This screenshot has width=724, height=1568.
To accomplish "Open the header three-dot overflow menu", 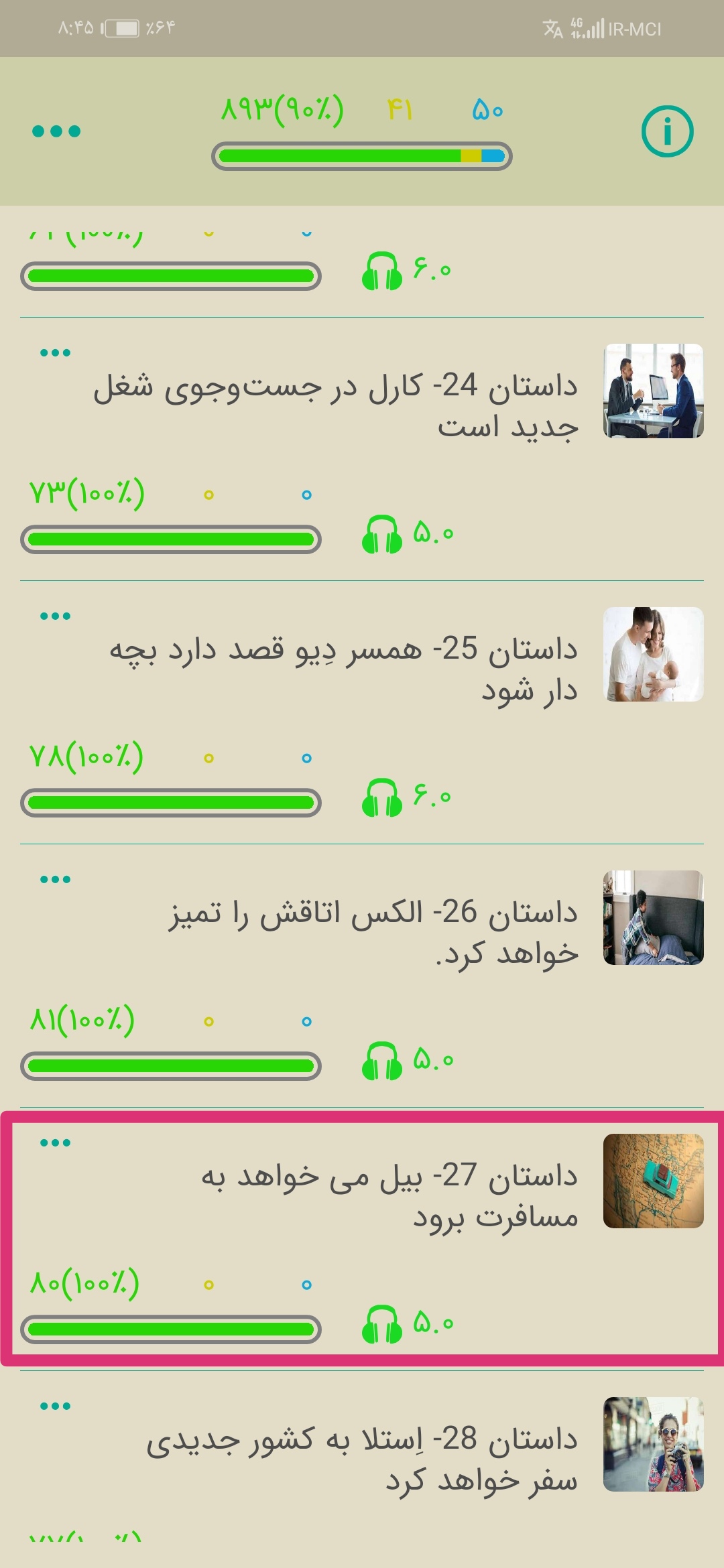I will 56,131.
